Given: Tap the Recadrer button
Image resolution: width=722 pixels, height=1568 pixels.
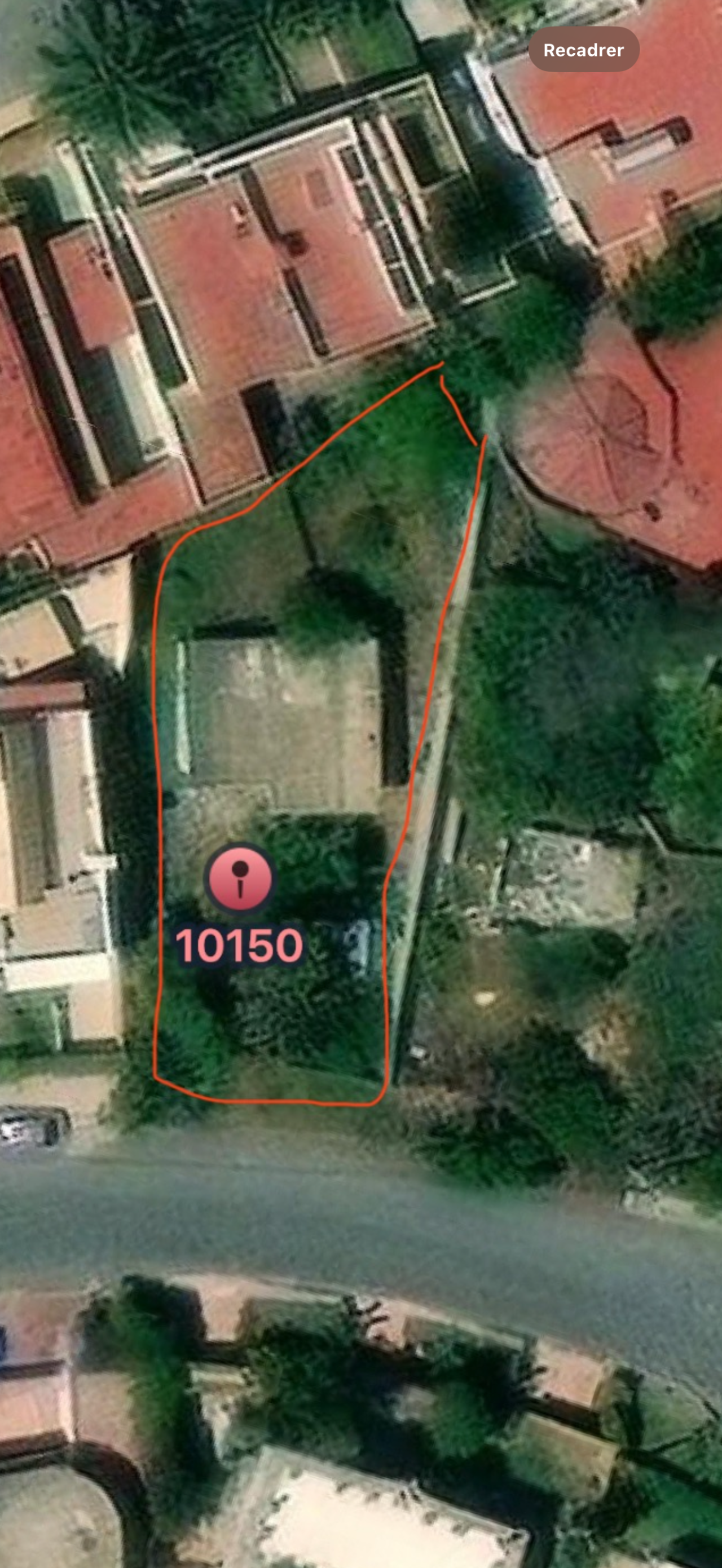Looking at the screenshot, I should [583, 49].
